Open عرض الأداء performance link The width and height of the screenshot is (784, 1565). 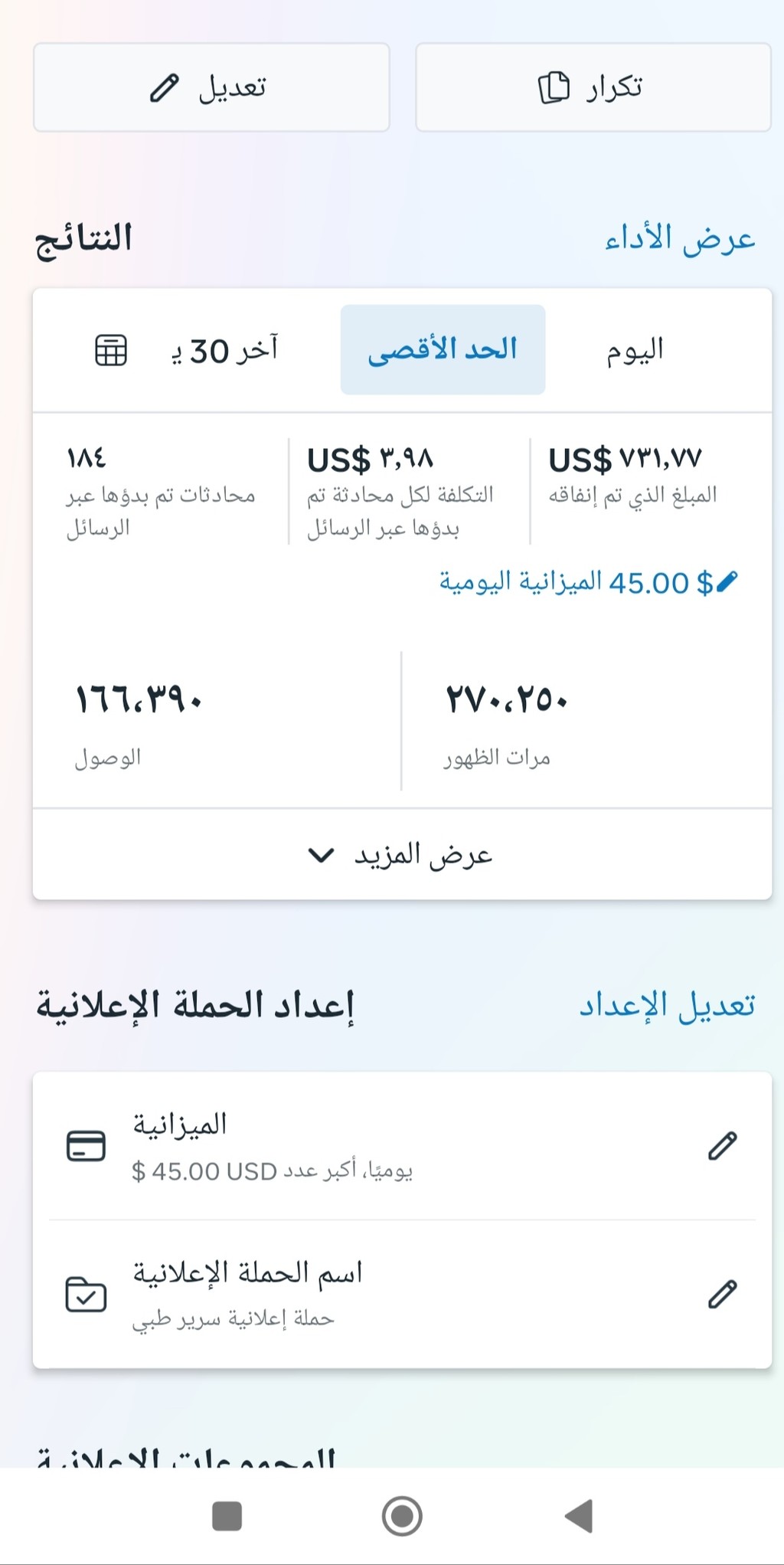coord(680,239)
